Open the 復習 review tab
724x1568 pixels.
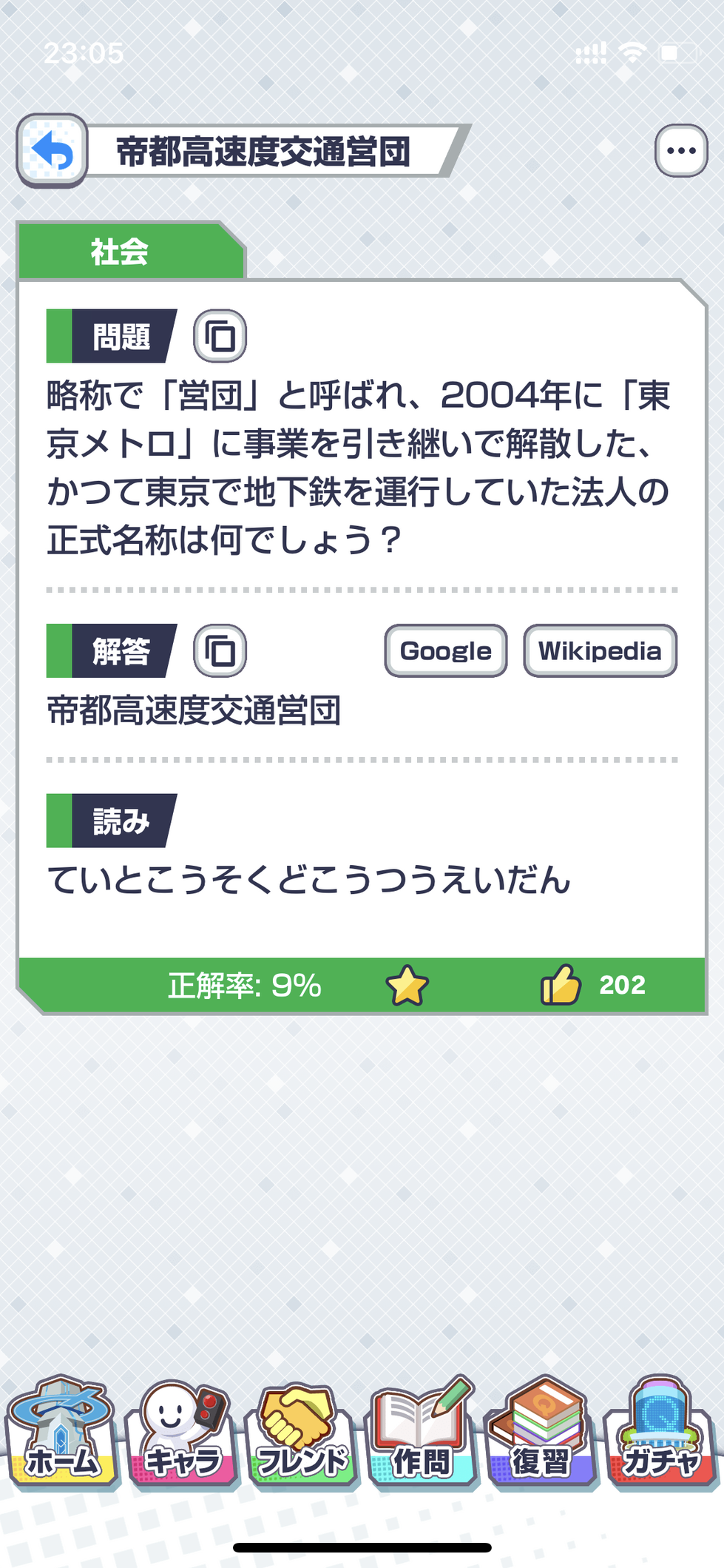tap(541, 1432)
